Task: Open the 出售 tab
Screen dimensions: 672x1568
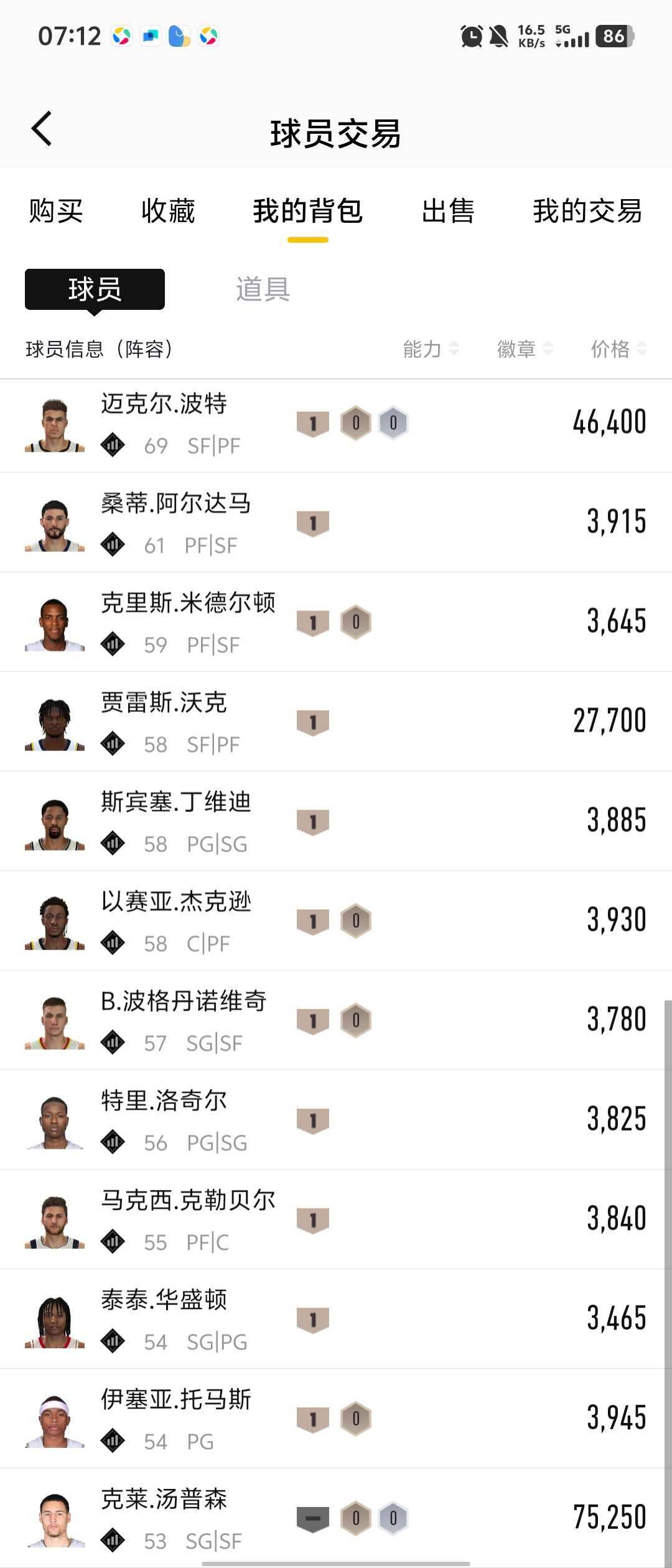Action: point(448,211)
